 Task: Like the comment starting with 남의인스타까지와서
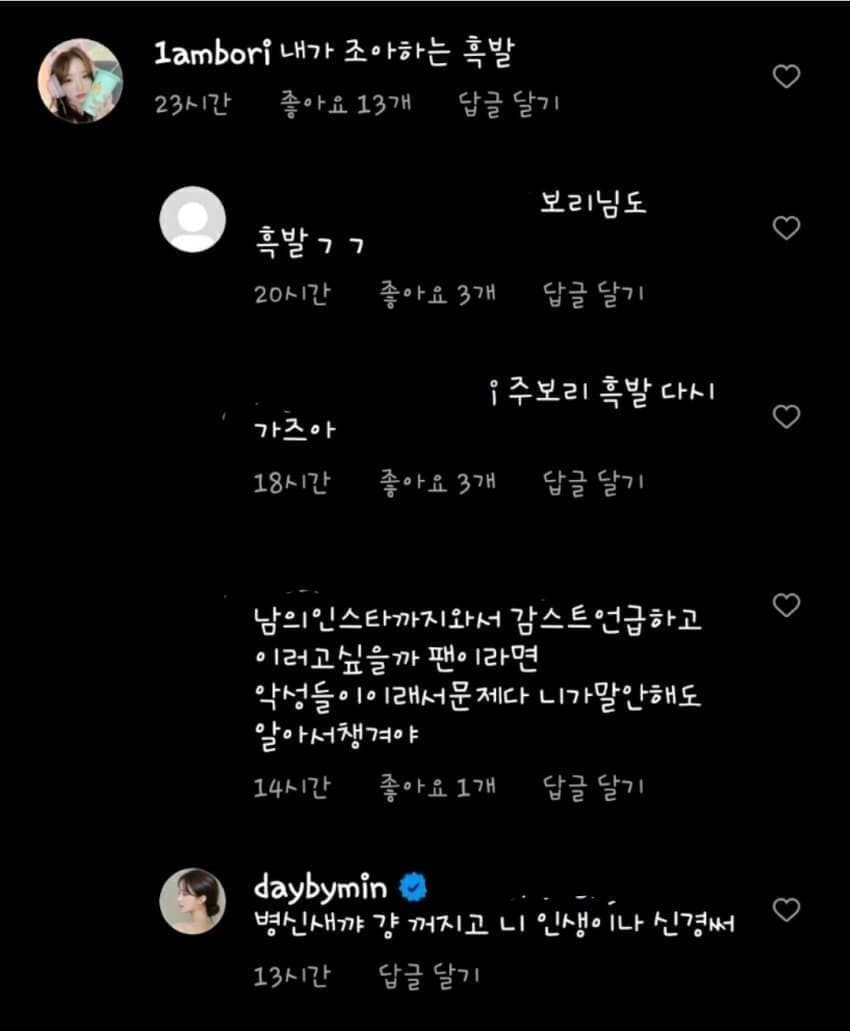pos(788,605)
